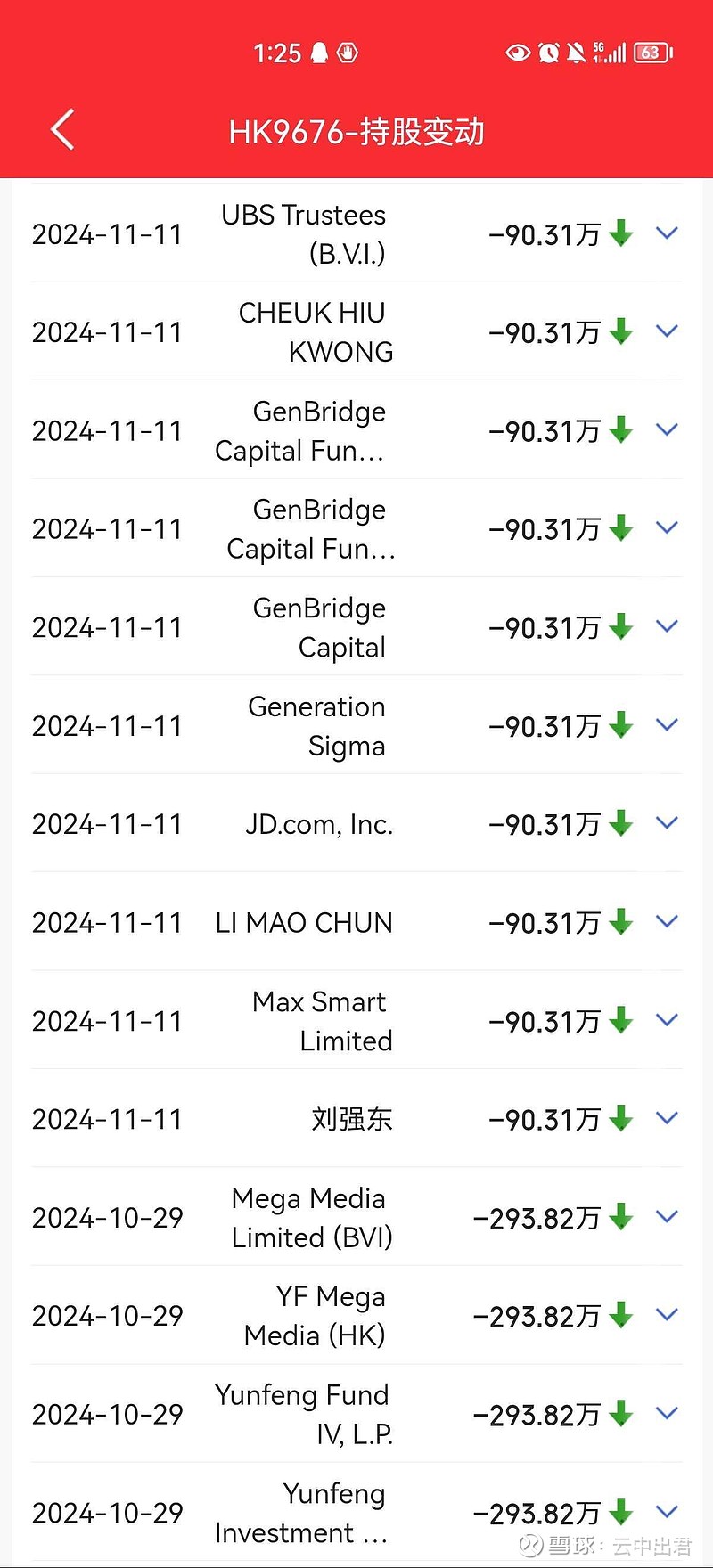Tap the green down arrow next to JD.com, Inc.
This screenshot has width=713, height=1568.
coord(620,824)
